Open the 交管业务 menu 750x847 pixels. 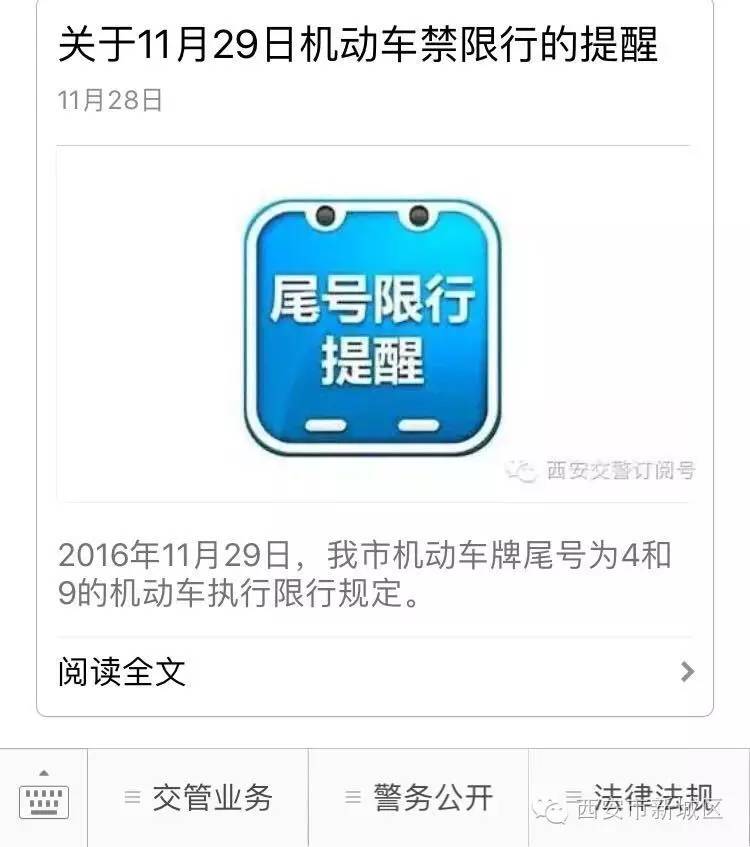point(198,797)
